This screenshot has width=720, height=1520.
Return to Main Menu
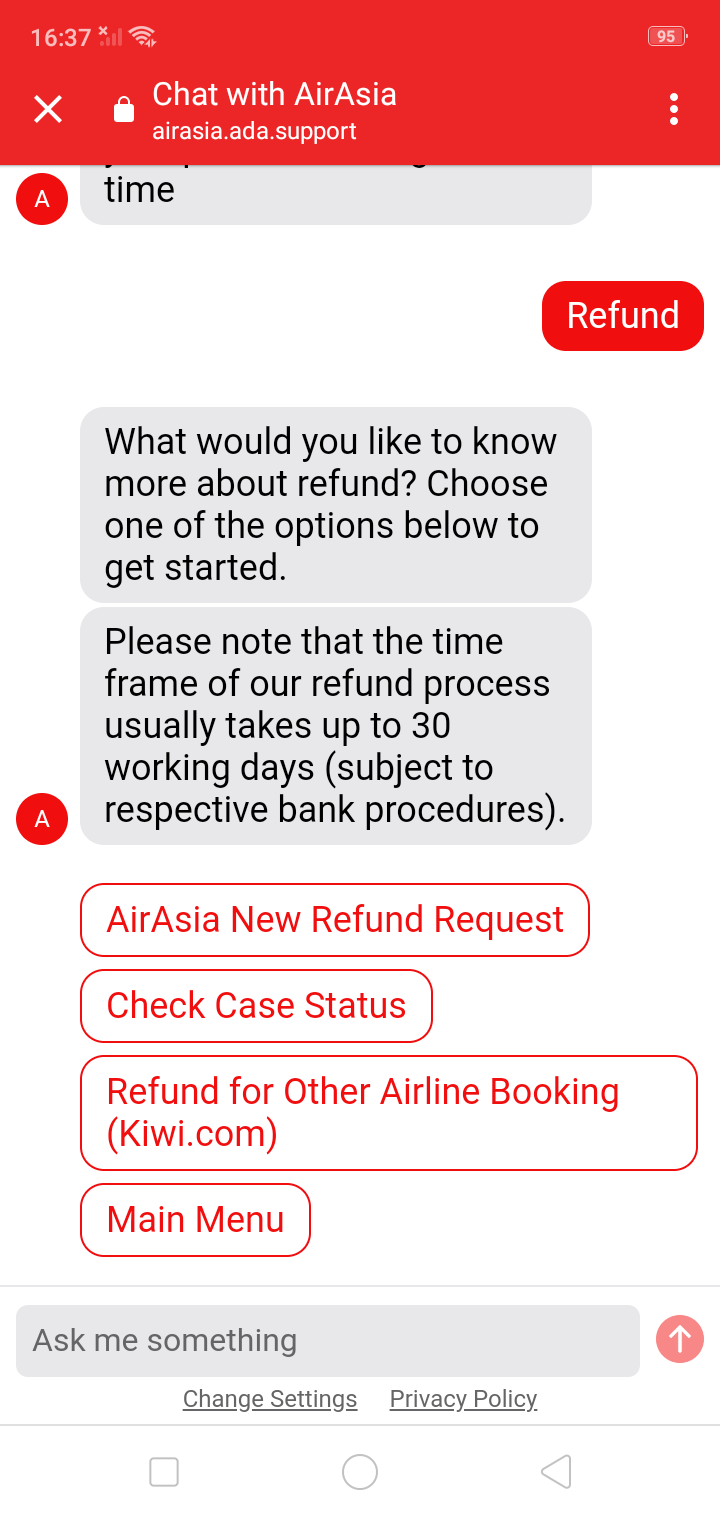pyautogui.click(x=195, y=1220)
